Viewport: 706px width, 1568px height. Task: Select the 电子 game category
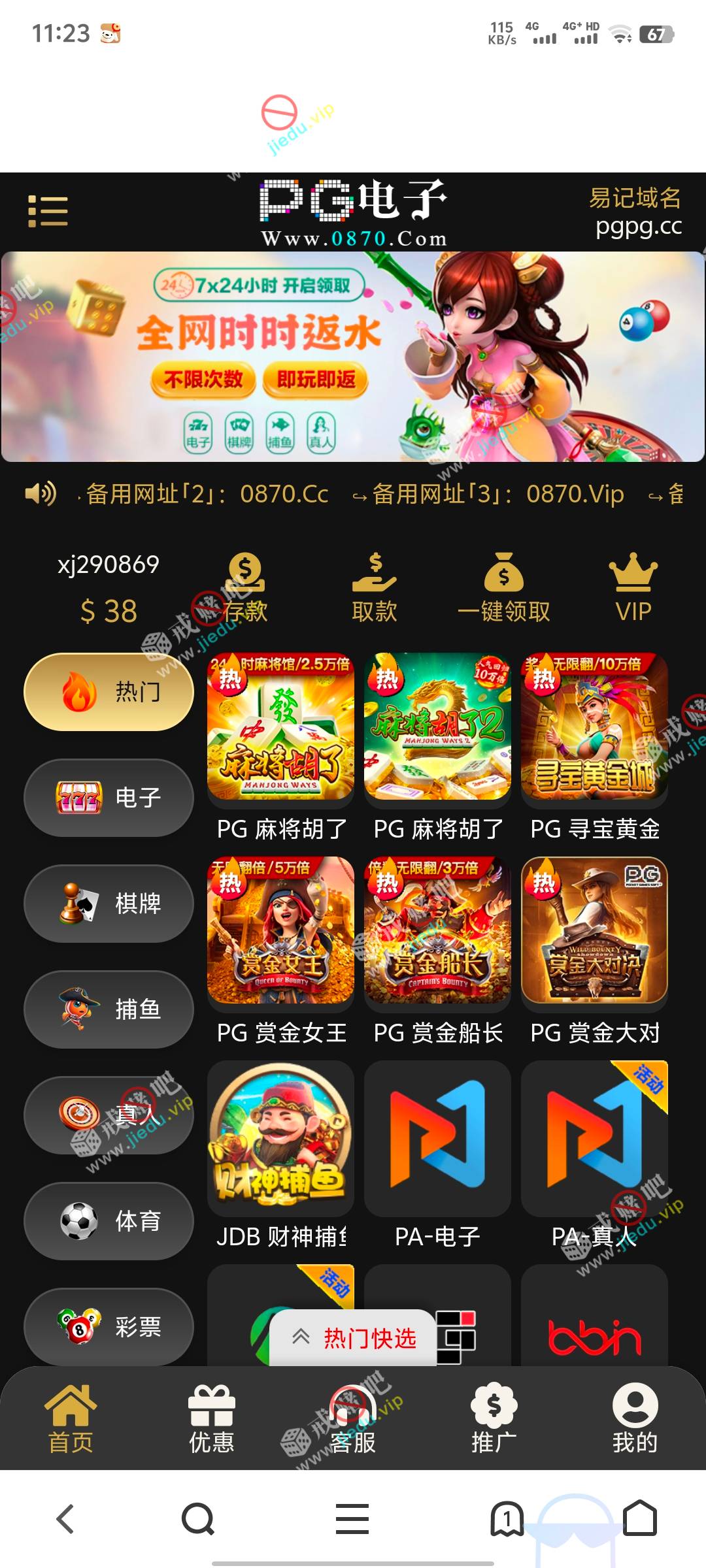tap(109, 797)
